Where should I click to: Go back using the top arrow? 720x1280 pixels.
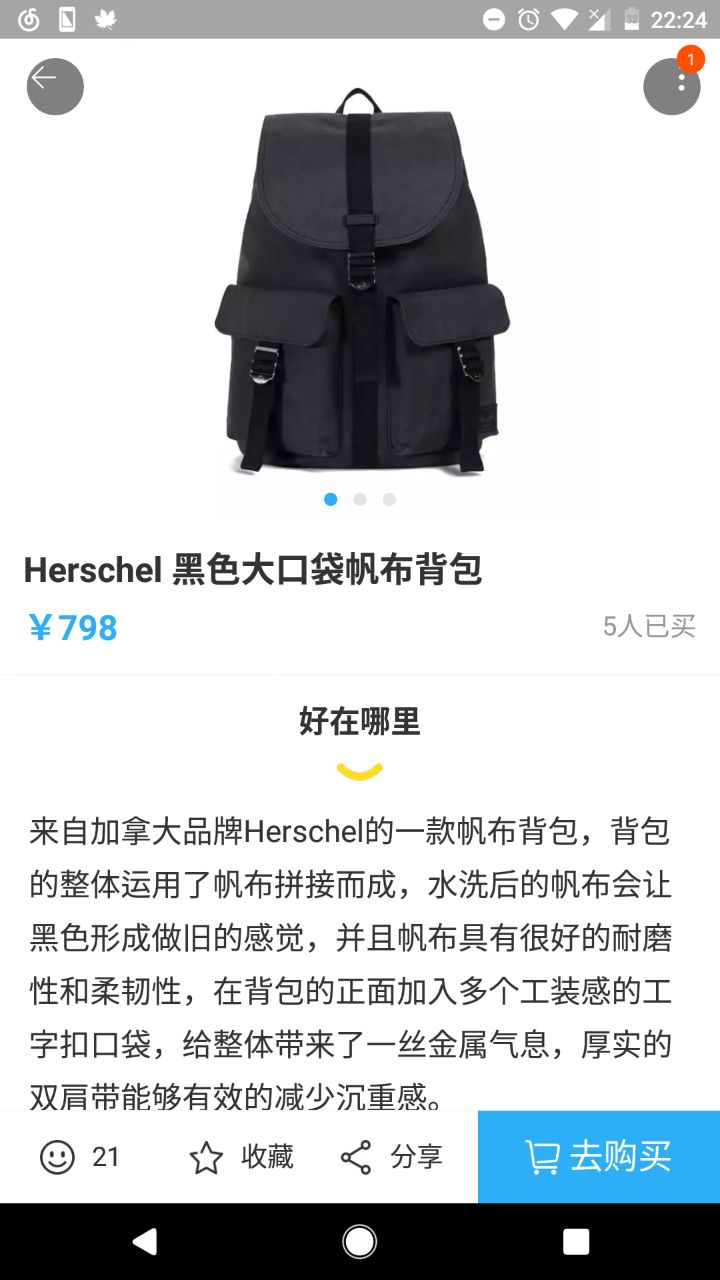pyautogui.click(x=54, y=86)
